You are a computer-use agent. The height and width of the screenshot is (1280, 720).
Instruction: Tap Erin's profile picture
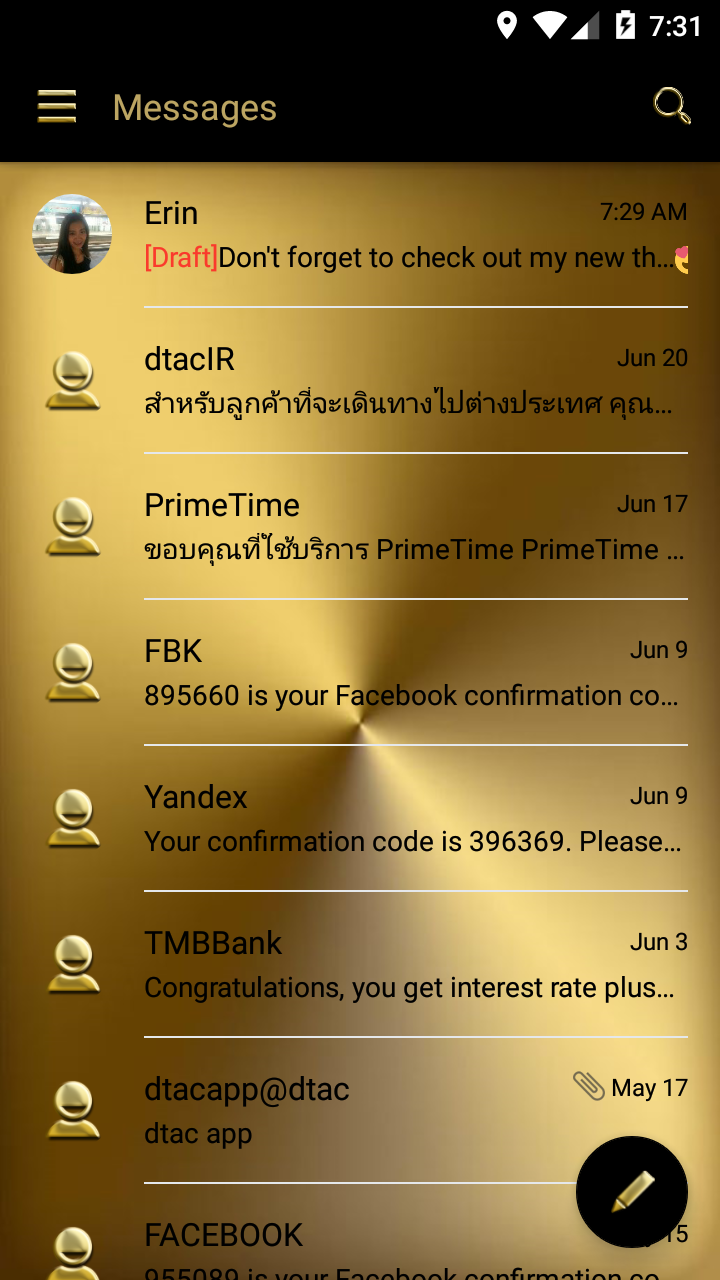pos(72,234)
